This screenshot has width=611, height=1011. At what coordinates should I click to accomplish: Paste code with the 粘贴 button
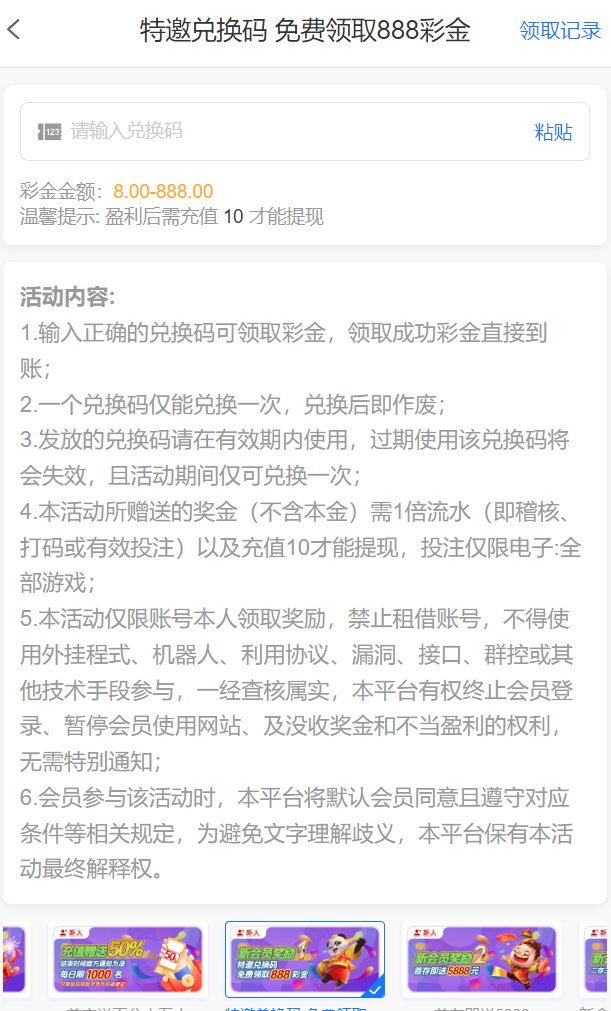[x=553, y=132]
